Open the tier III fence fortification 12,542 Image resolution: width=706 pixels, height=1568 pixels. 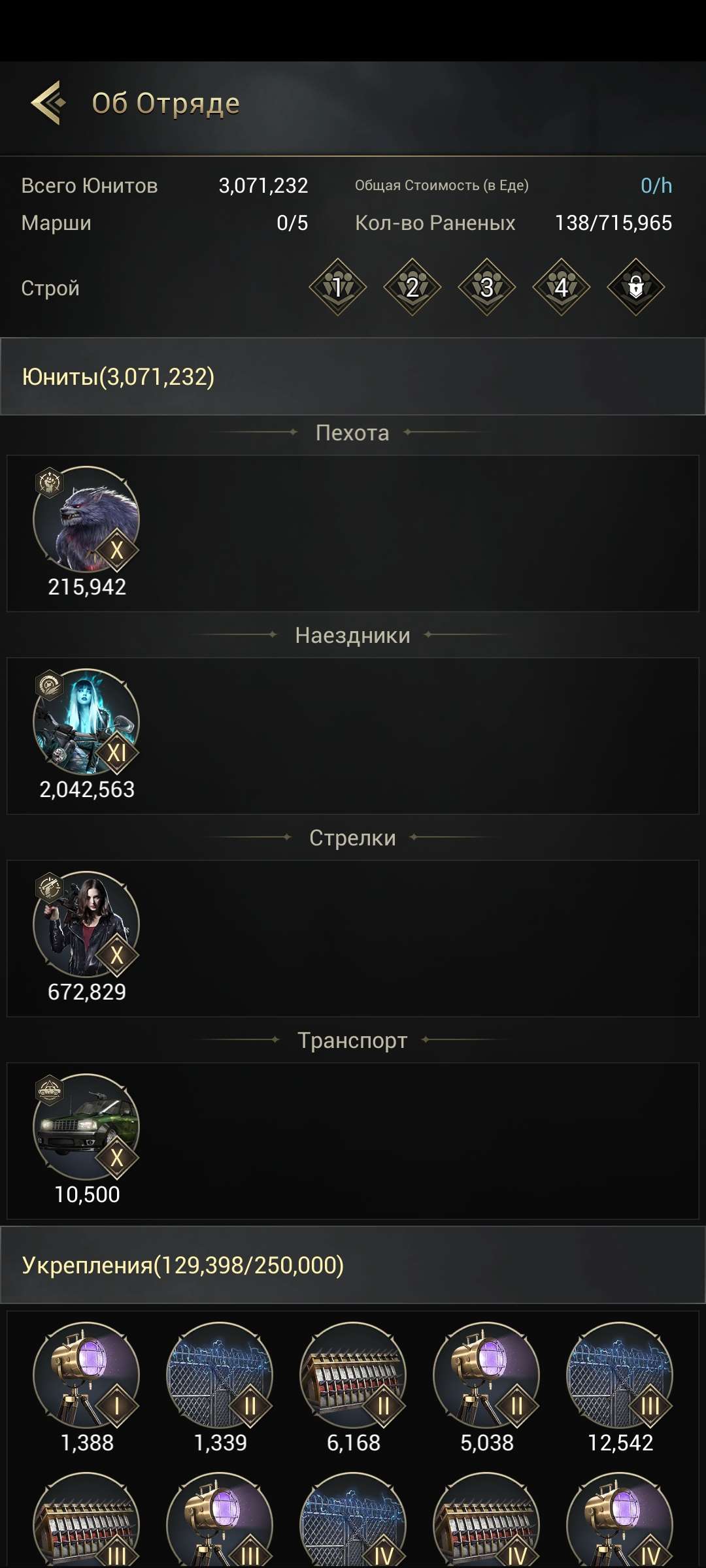(620, 1375)
